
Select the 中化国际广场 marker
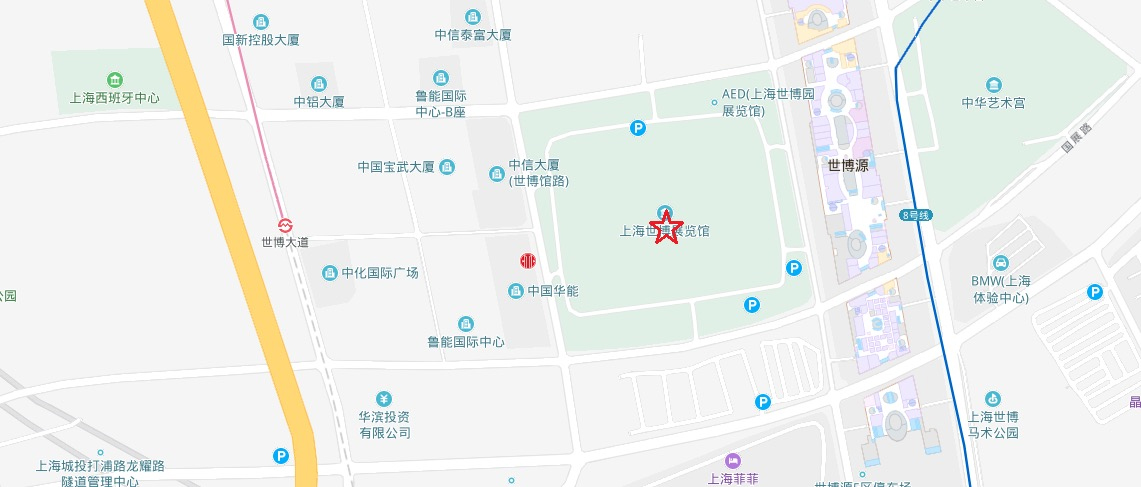[329, 273]
